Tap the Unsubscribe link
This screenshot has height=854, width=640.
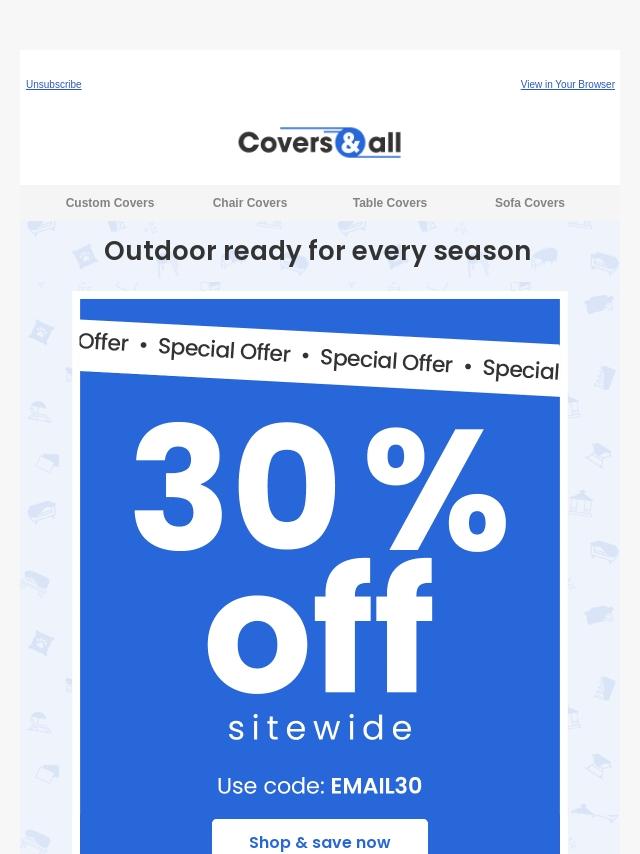point(53,84)
